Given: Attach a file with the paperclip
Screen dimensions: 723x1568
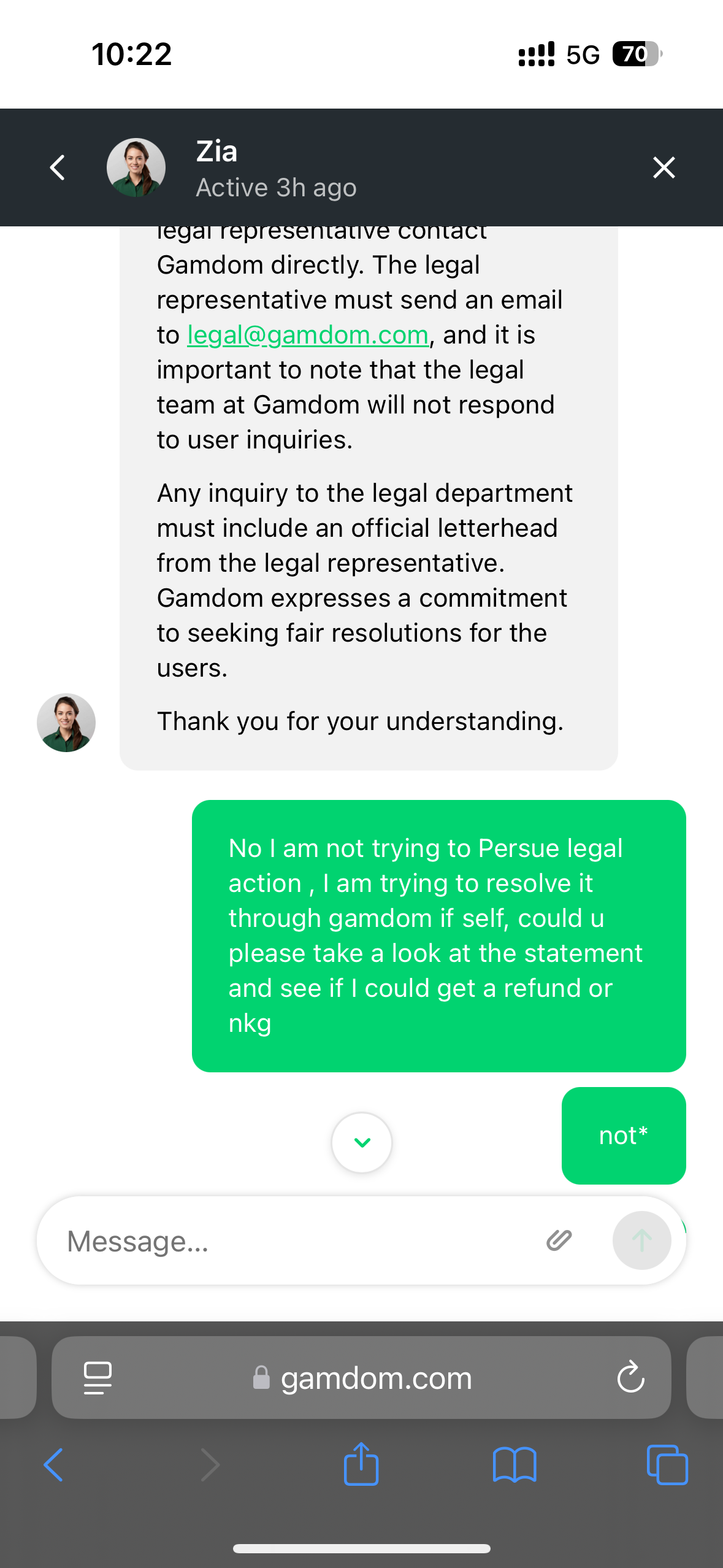Looking at the screenshot, I should click(x=559, y=1240).
